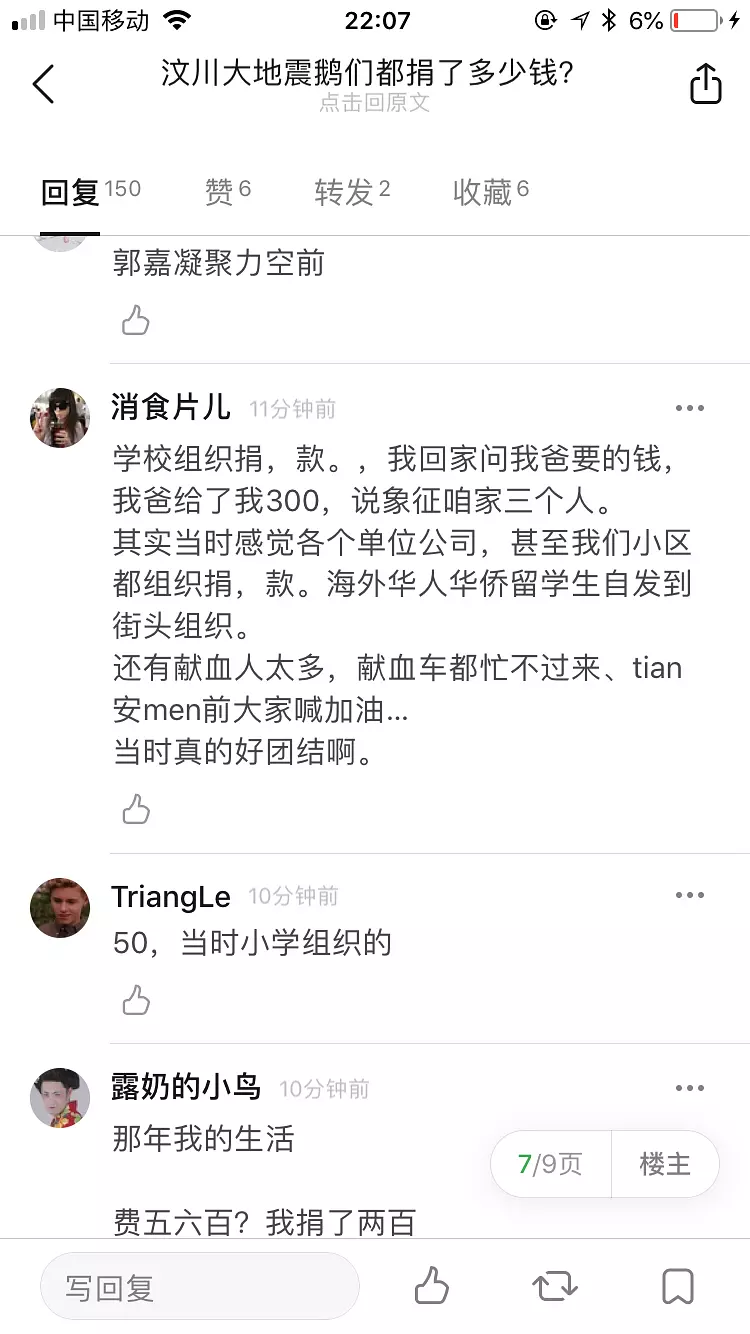Bookmark the post from the bottom bar
This screenshot has width=750, height=1334.
(x=678, y=1286)
